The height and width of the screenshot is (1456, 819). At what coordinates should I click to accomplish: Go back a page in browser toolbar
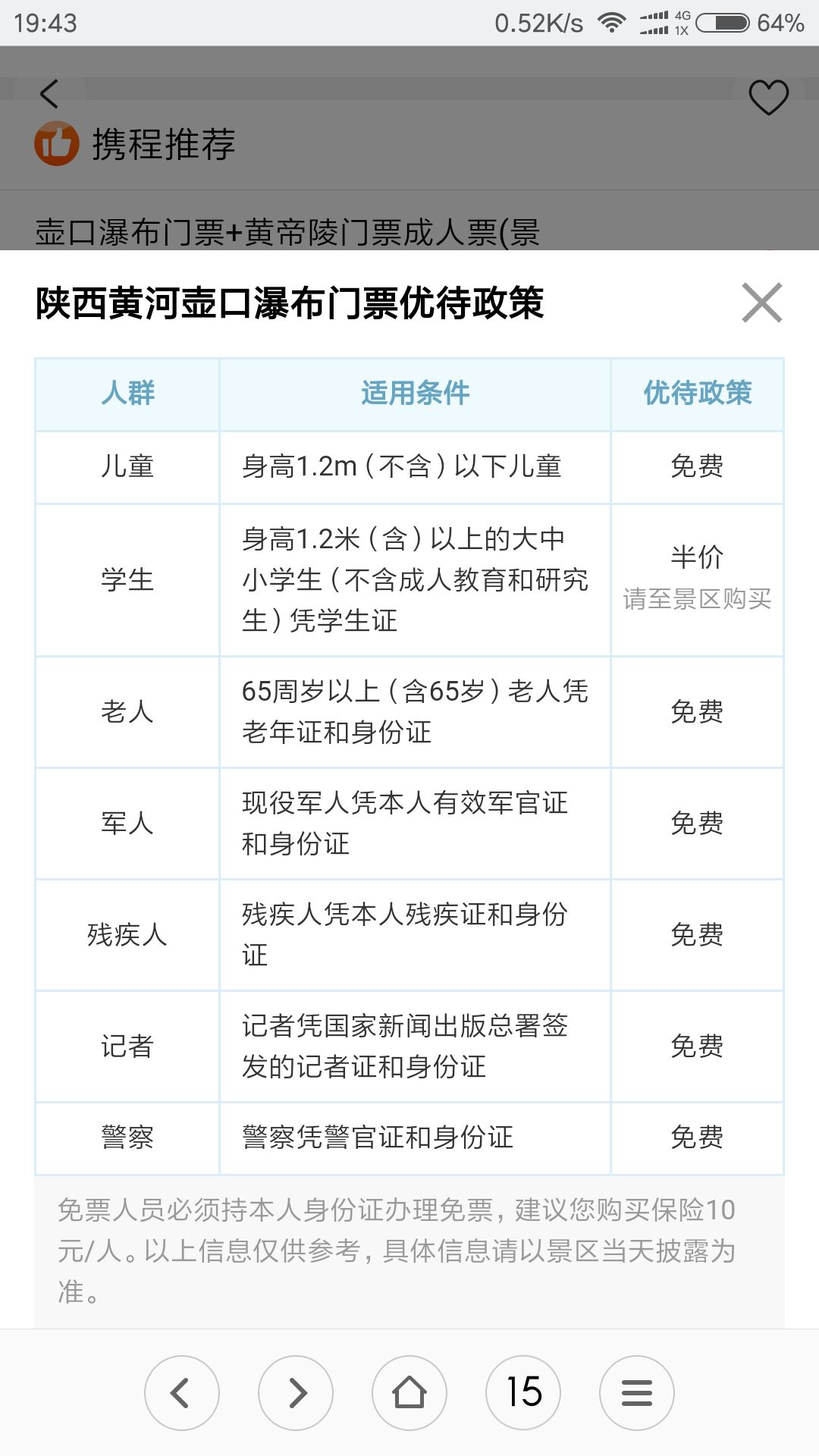[181, 1392]
